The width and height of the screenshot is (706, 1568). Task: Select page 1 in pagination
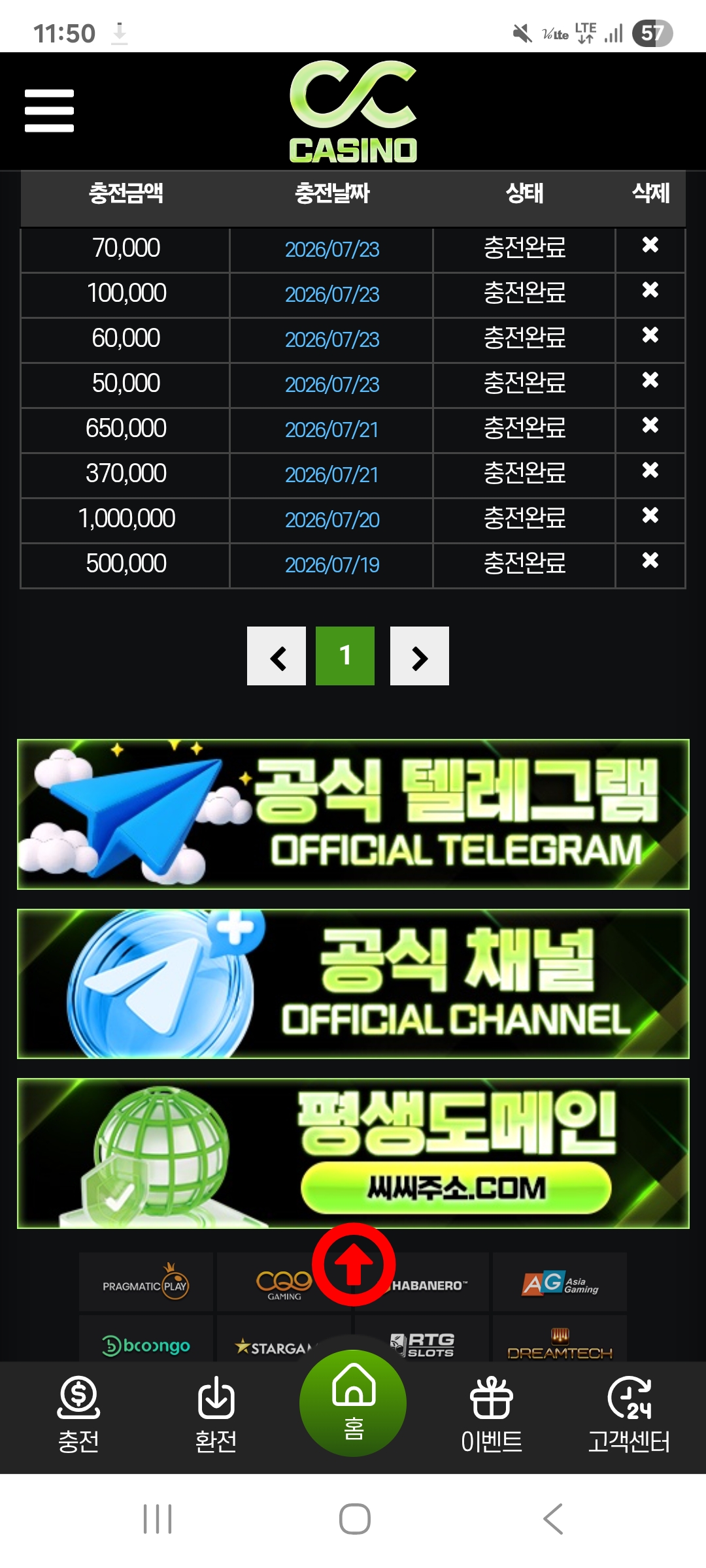[345, 656]
